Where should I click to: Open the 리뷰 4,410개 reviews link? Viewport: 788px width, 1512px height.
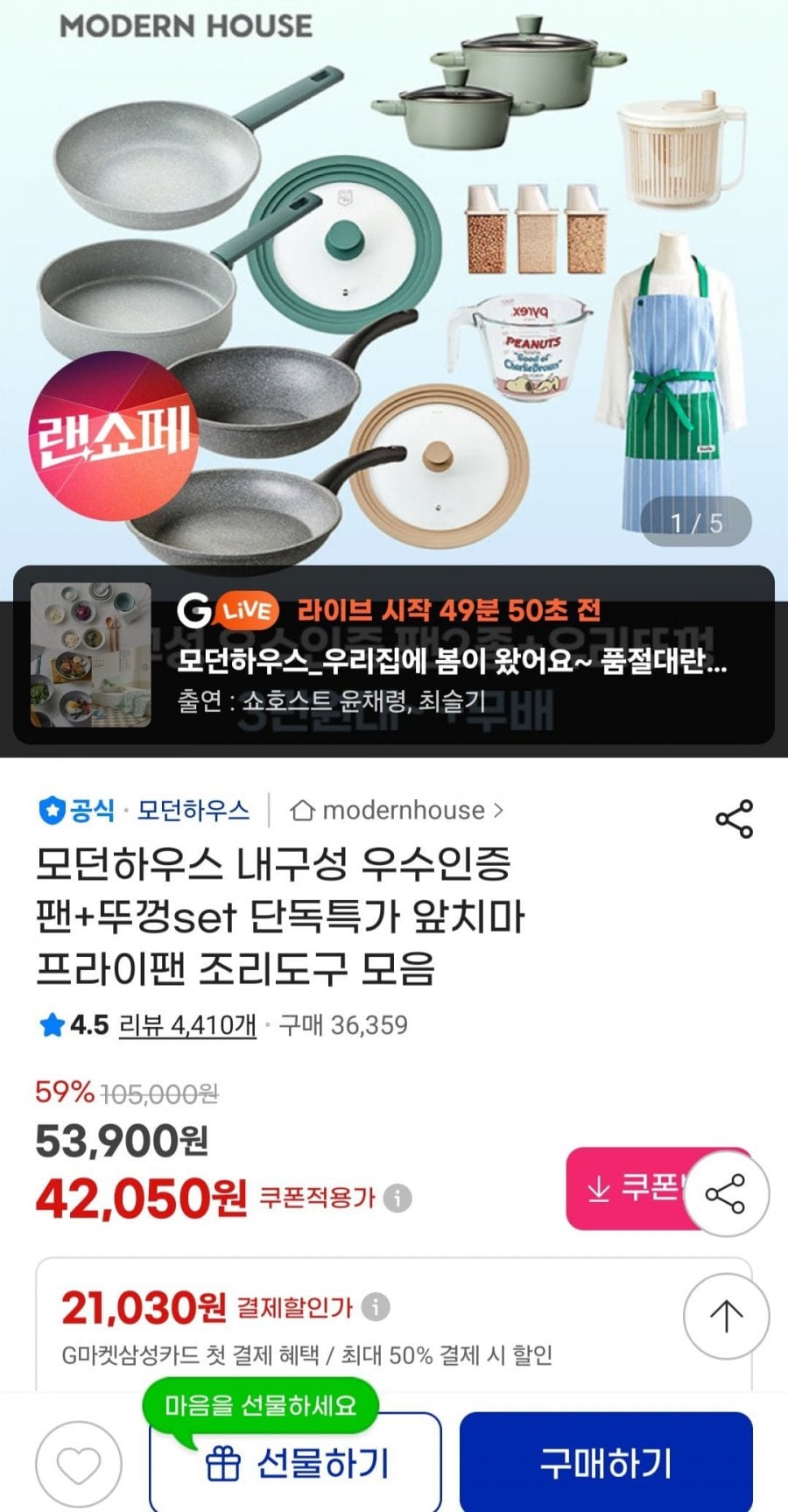187,1024
